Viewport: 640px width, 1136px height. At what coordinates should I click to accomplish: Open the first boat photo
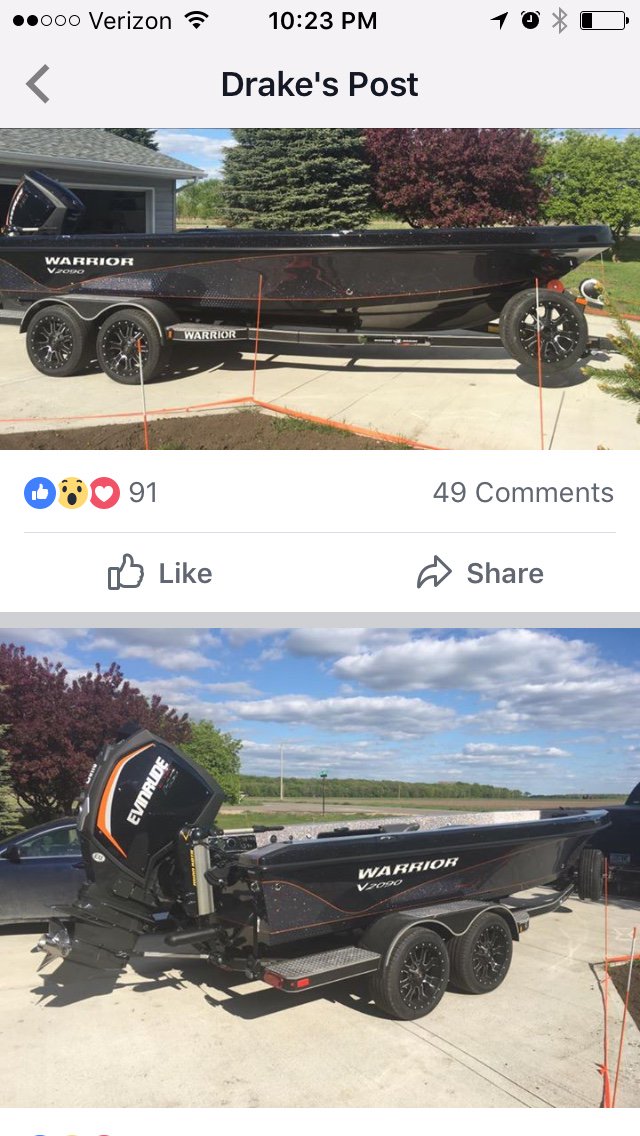(320, 288)
